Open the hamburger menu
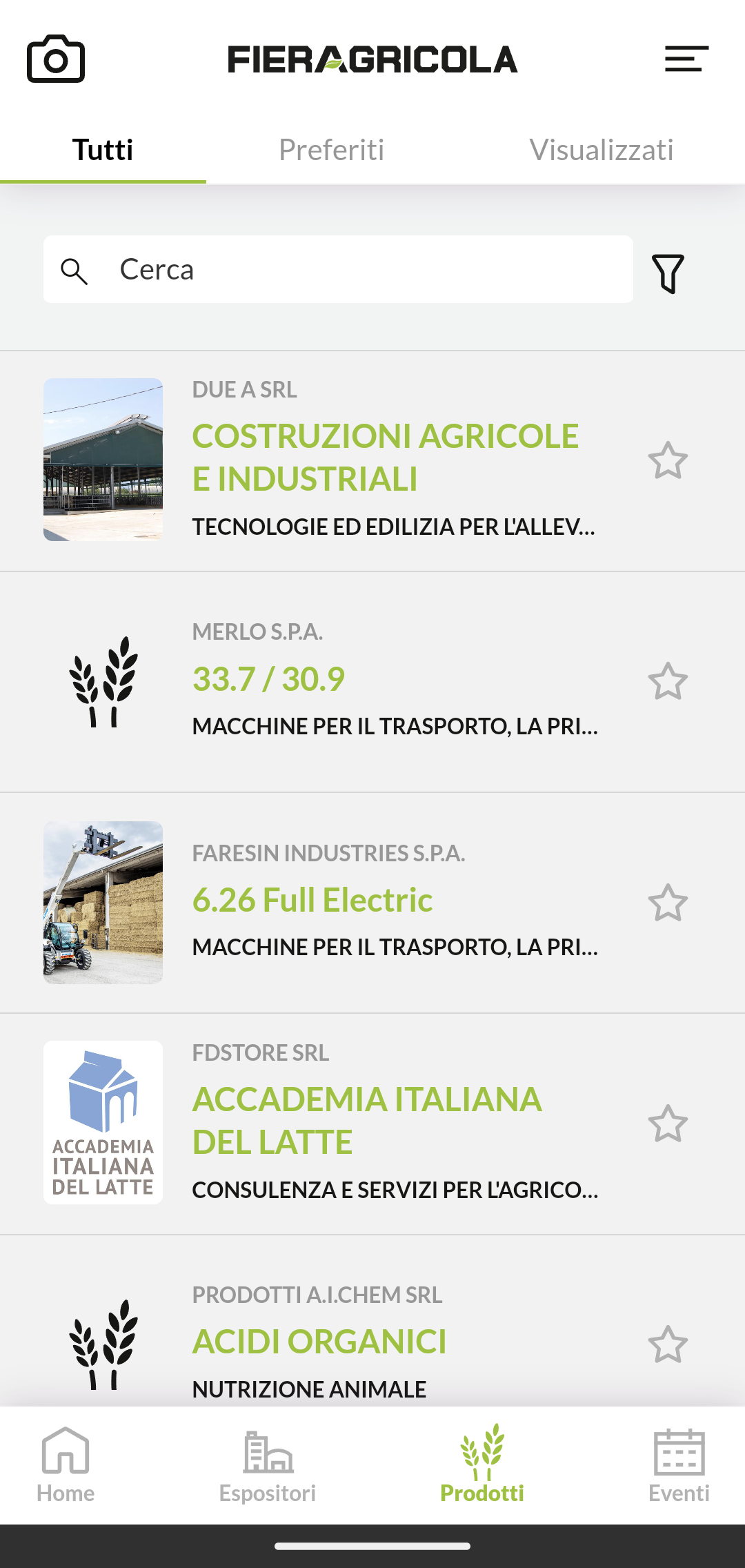This screenshot has height=1568, width=745. pos(686,59)
